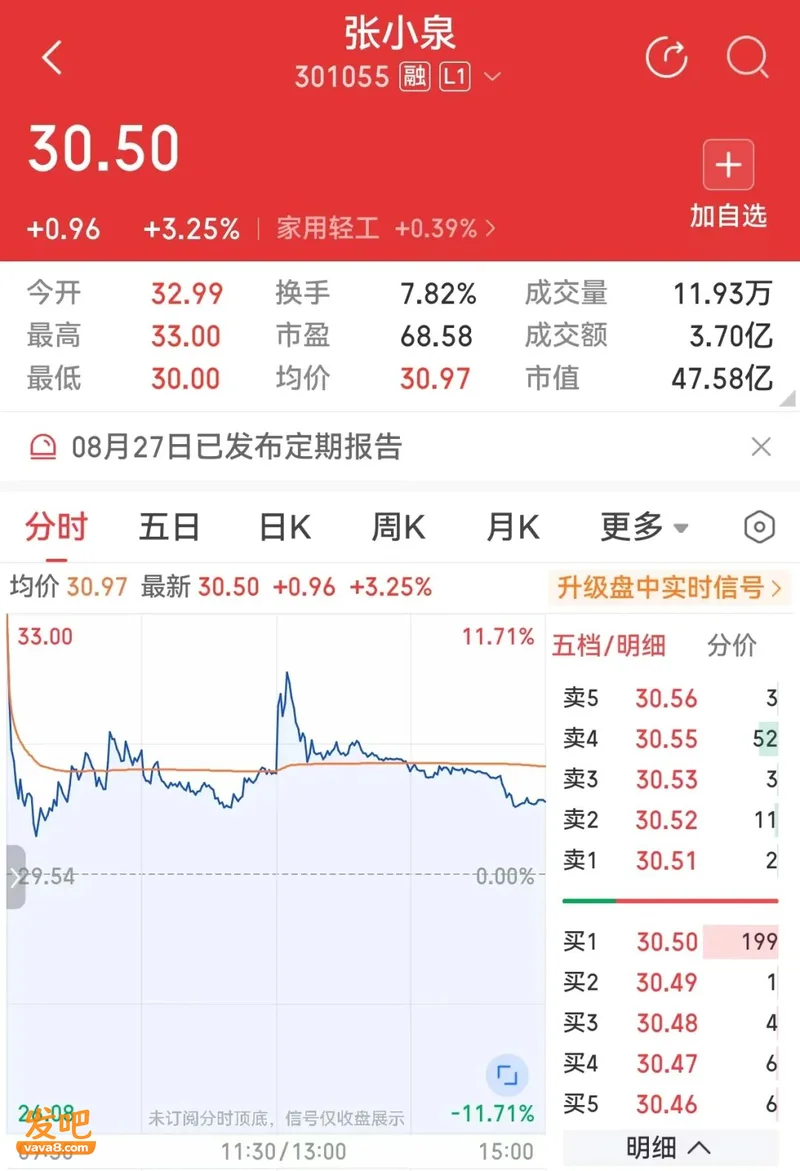Image resolution: width=800 pixels, height=1171 pixels.
Task: Dismiss the 定期报告 notice banner
Action: [x=761, y=447]
